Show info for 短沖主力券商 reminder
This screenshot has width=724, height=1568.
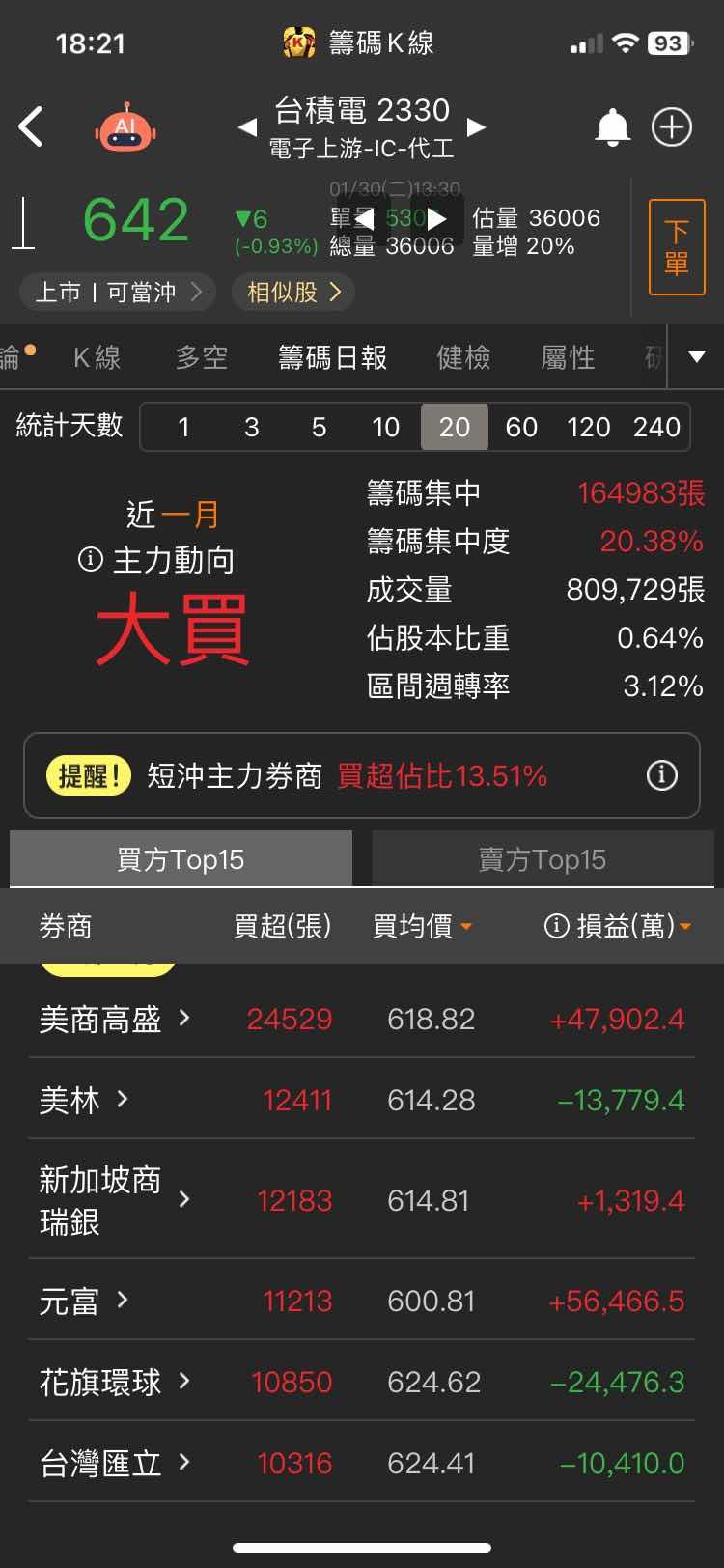661,775
